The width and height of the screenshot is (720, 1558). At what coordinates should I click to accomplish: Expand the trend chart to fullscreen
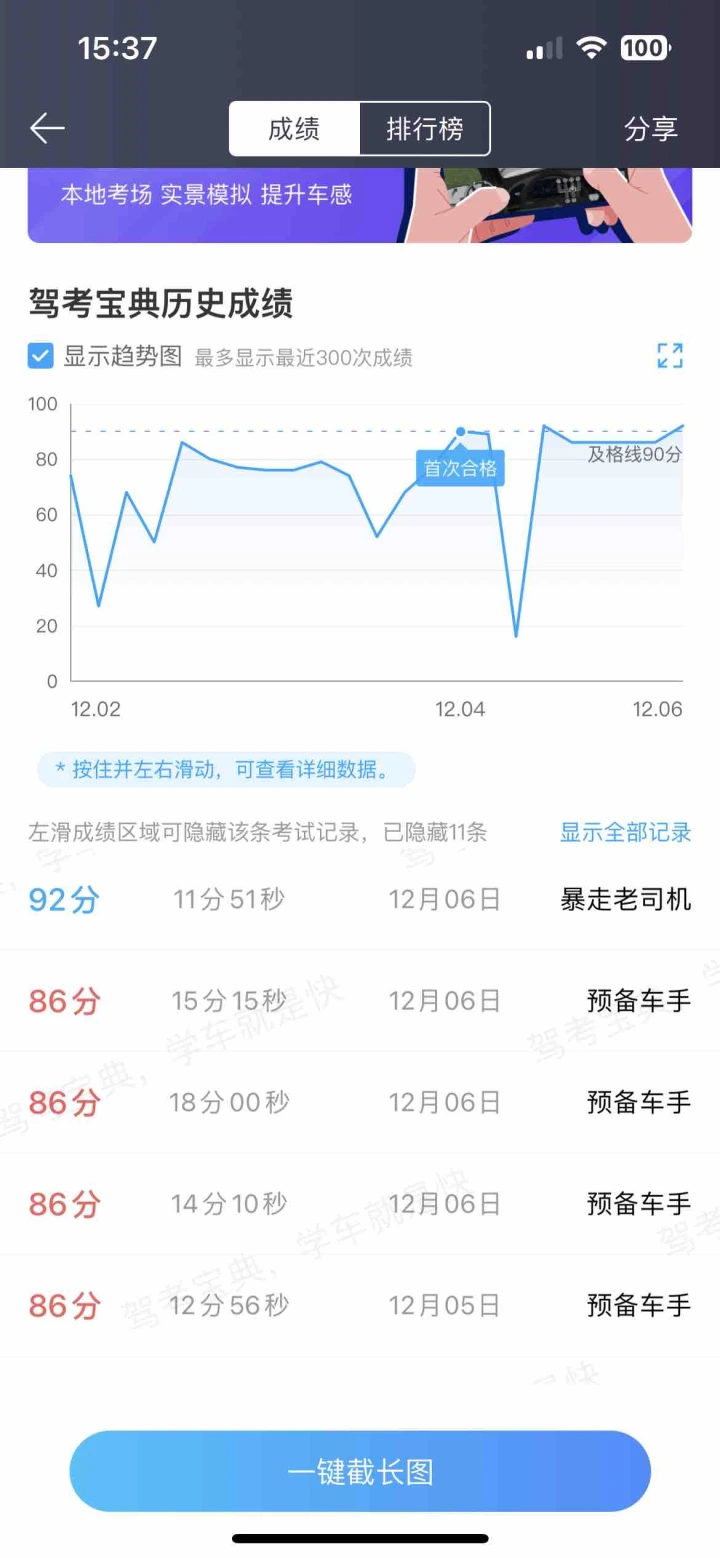coord(669,356)
